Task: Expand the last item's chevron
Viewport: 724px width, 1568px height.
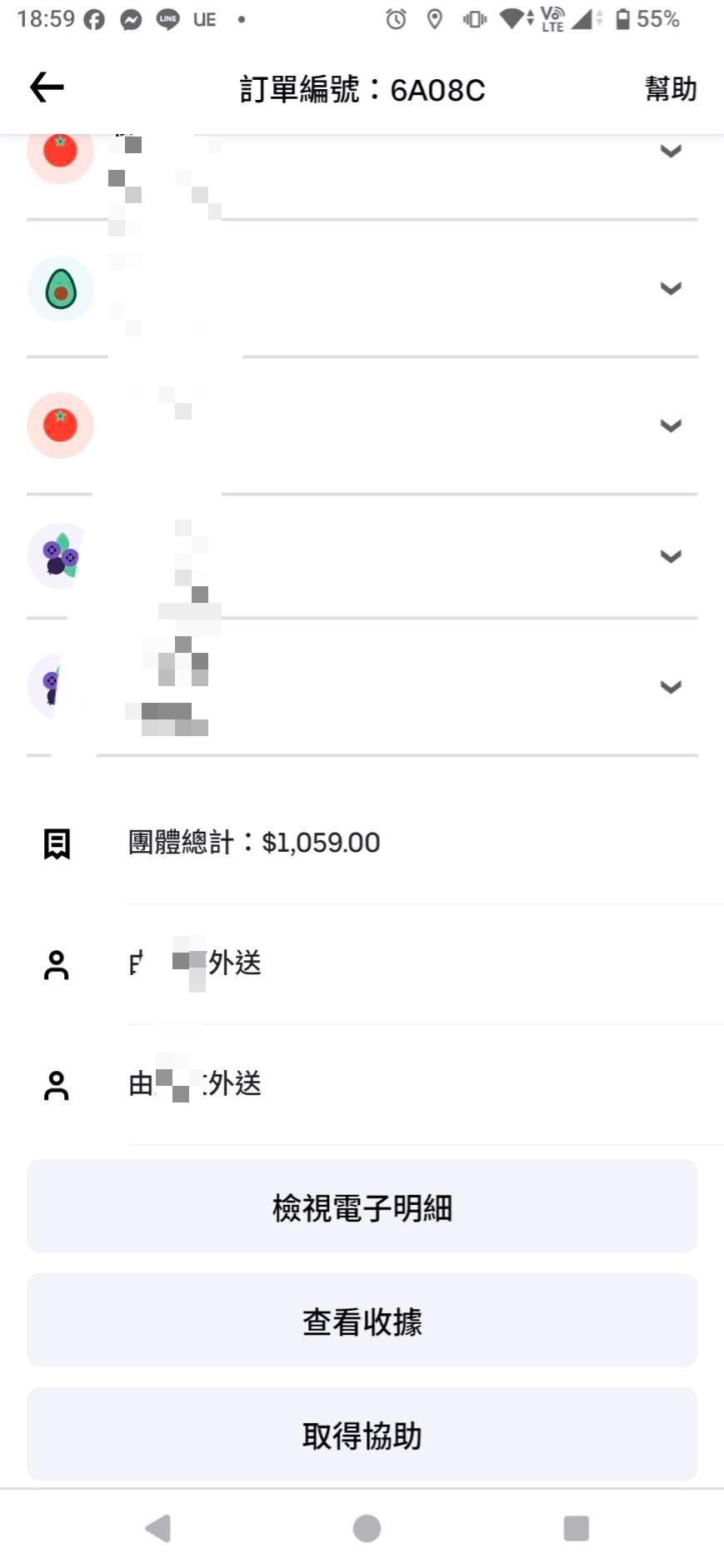Action: [671, 688]
